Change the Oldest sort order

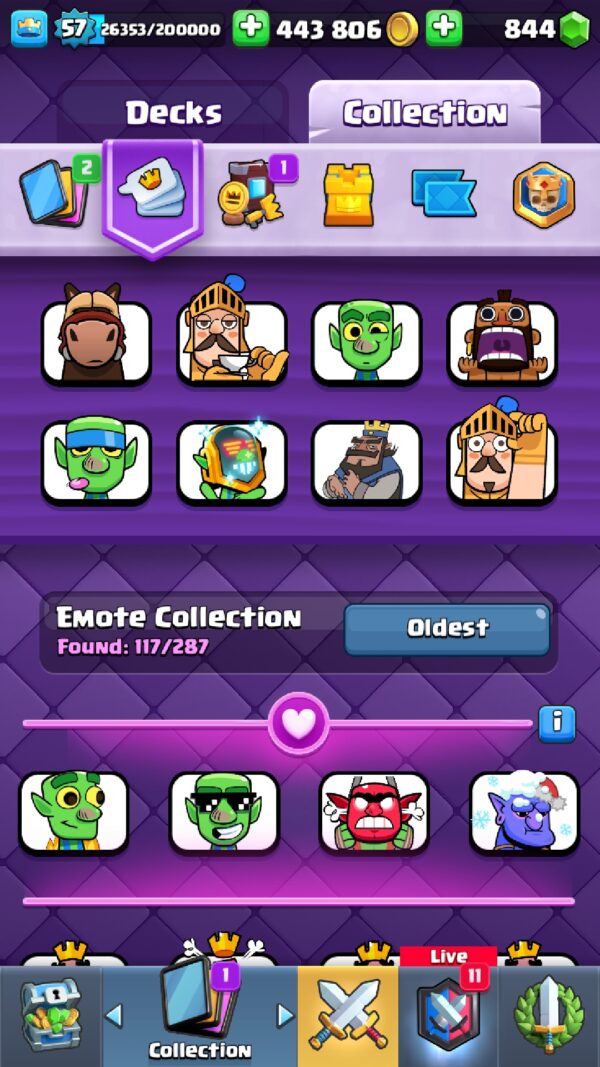pos(447,628)
